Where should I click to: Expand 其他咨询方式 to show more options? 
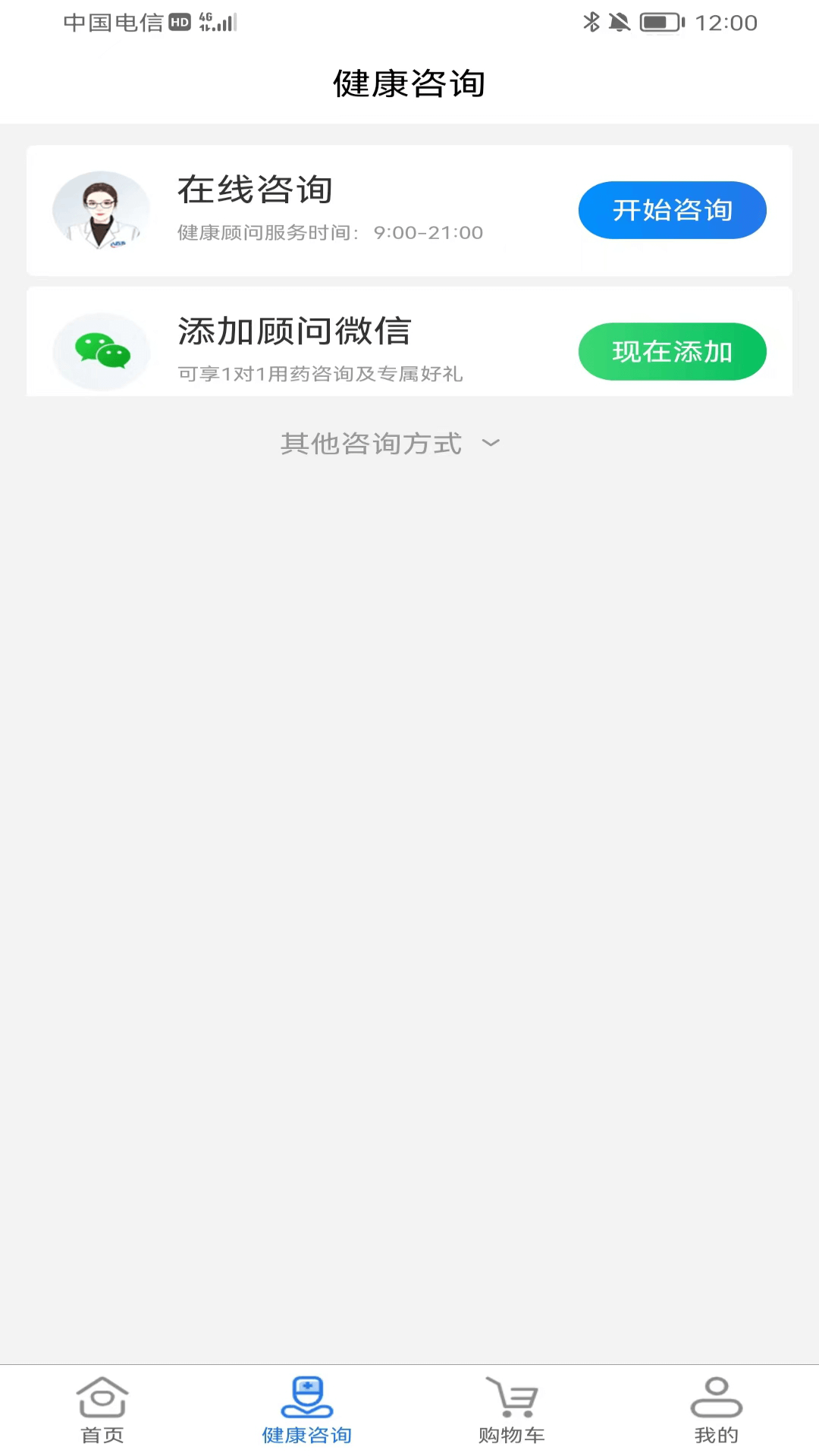pos(371,443)
